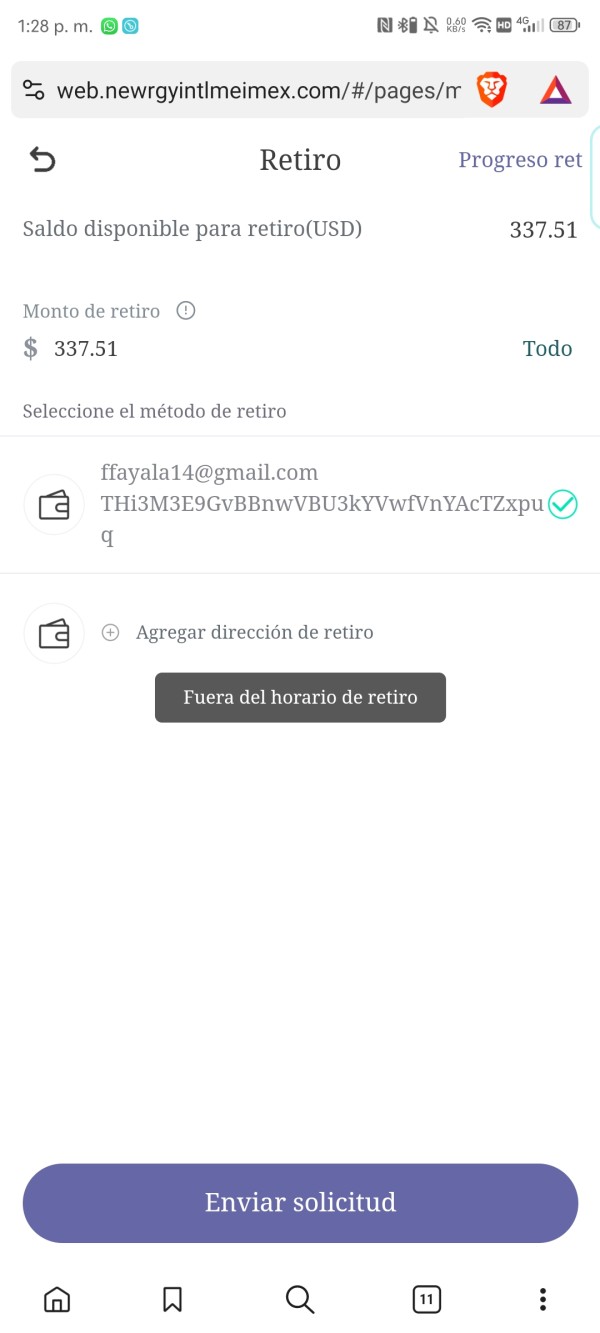Add a new address via Agregar dirección de retiro

point(254,633)
